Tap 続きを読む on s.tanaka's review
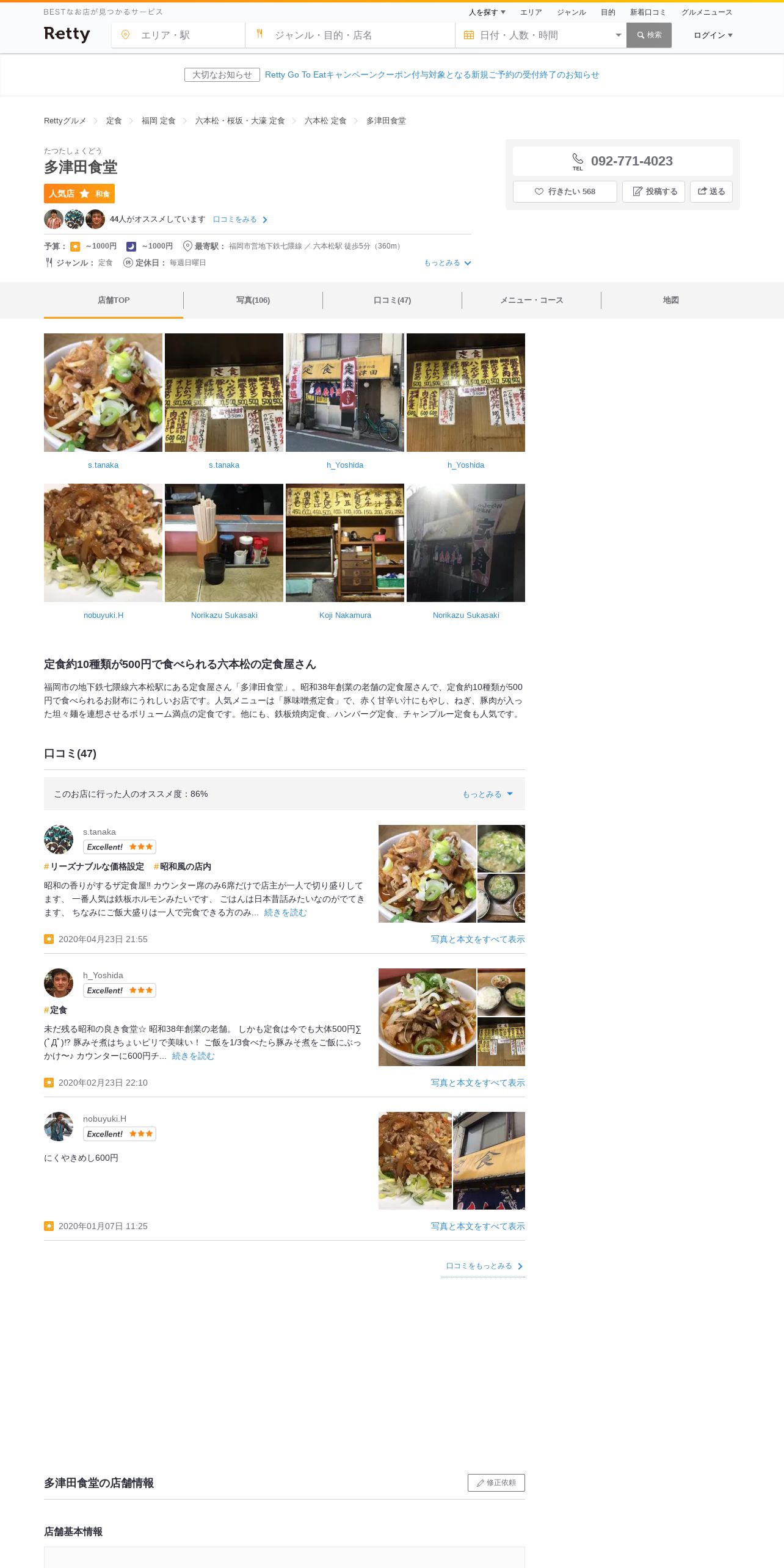Screen dimensions: 784x1568 click(285, 913)
